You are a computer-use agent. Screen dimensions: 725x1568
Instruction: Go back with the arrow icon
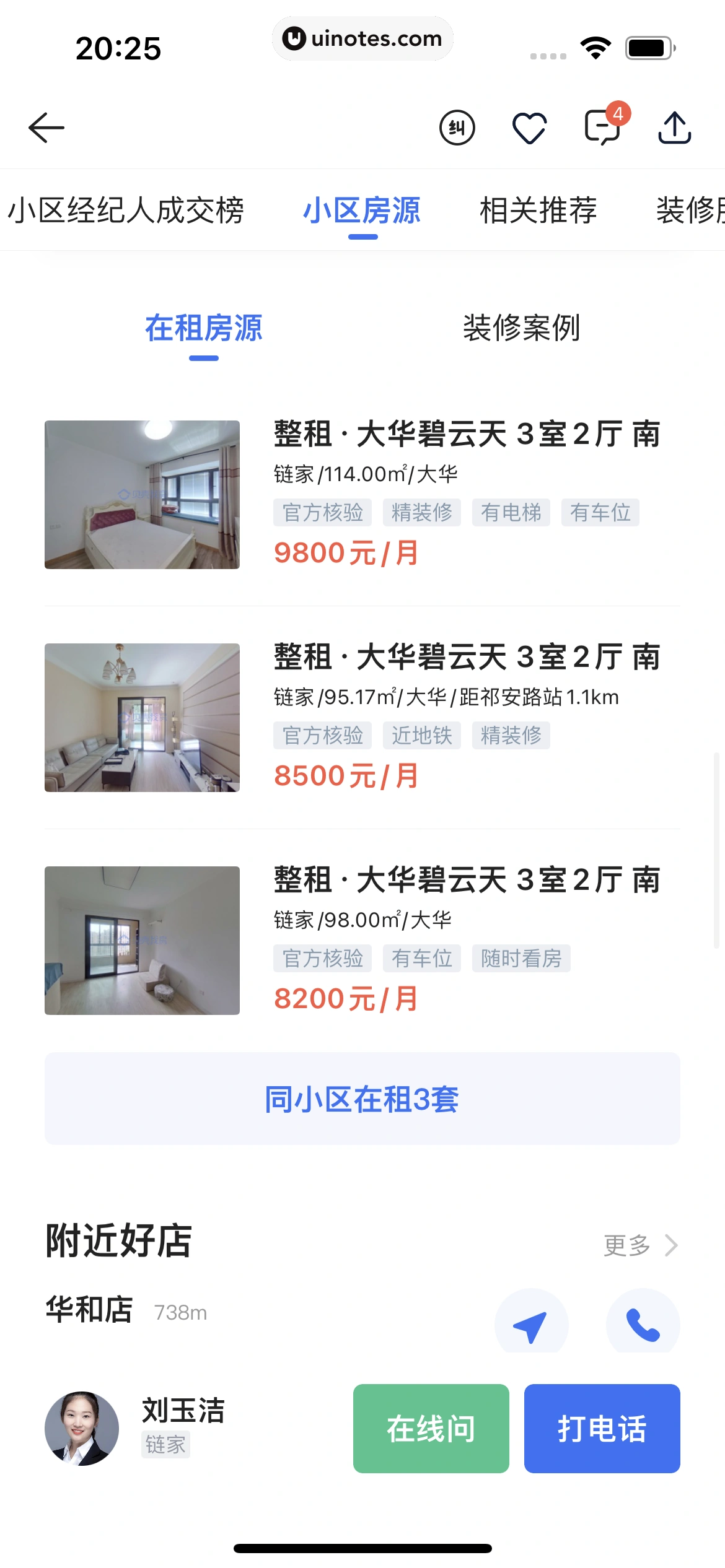(x=46, y=128)
